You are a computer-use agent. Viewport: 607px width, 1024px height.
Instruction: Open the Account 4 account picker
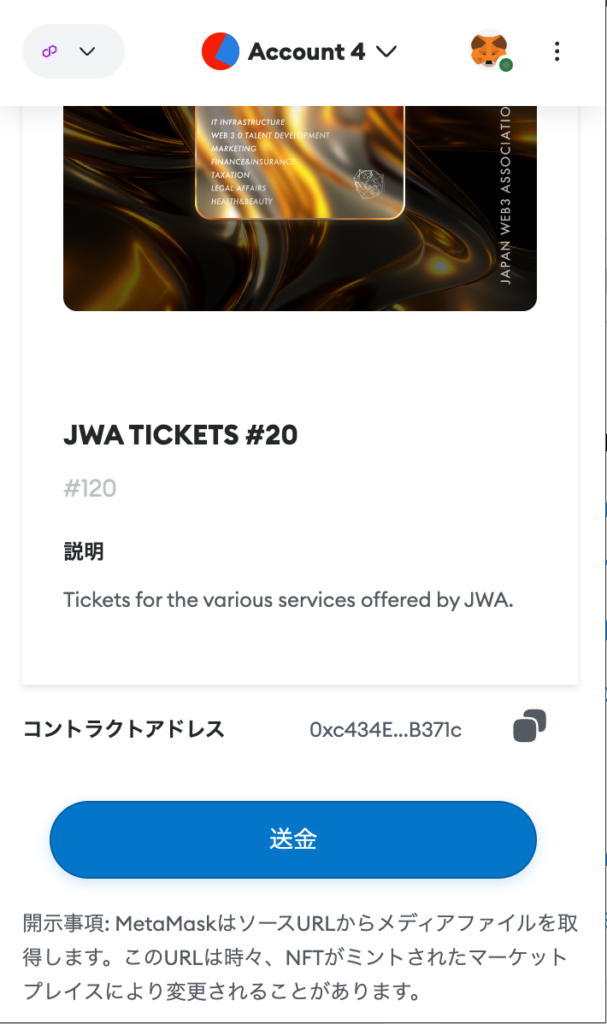tap(299, 51)
